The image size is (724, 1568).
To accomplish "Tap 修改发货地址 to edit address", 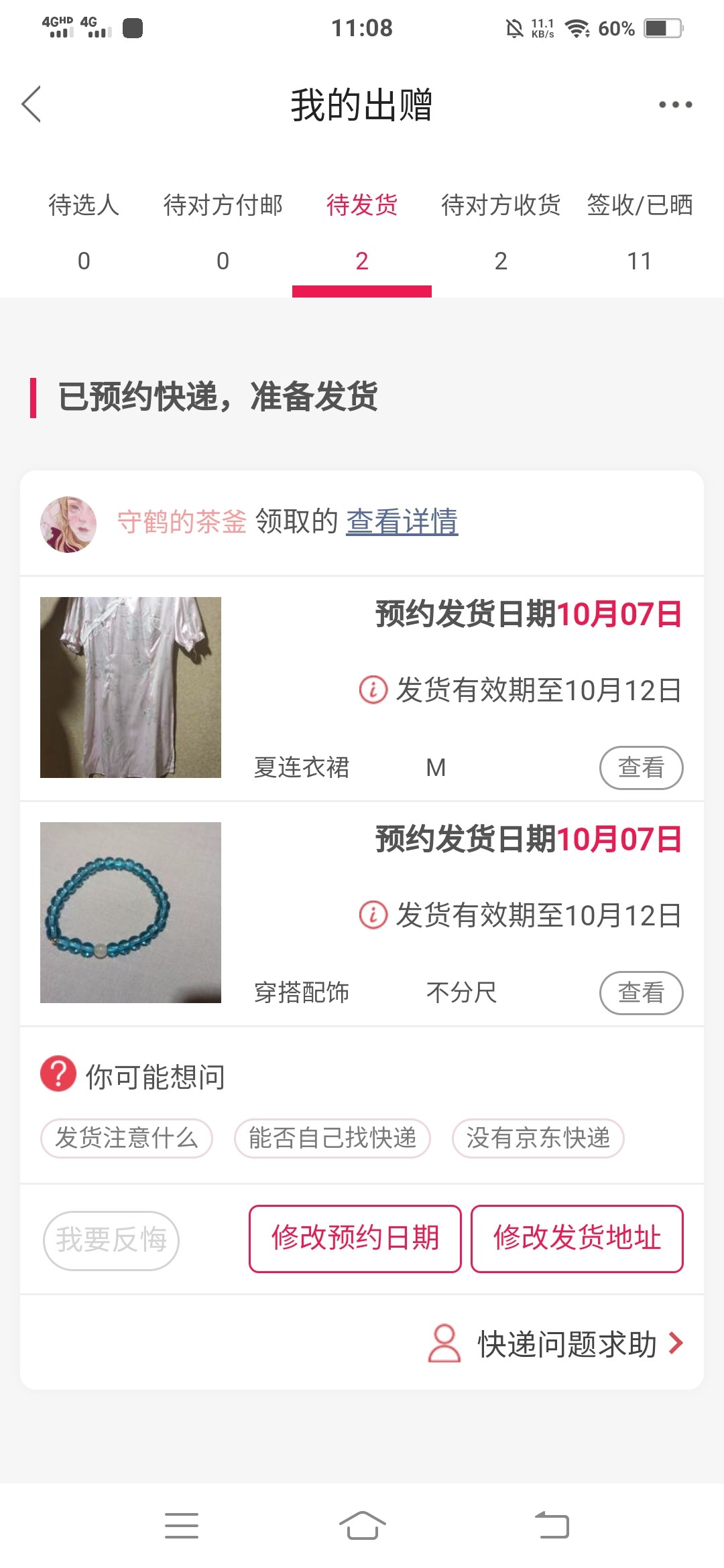I will coord(577,1238).
